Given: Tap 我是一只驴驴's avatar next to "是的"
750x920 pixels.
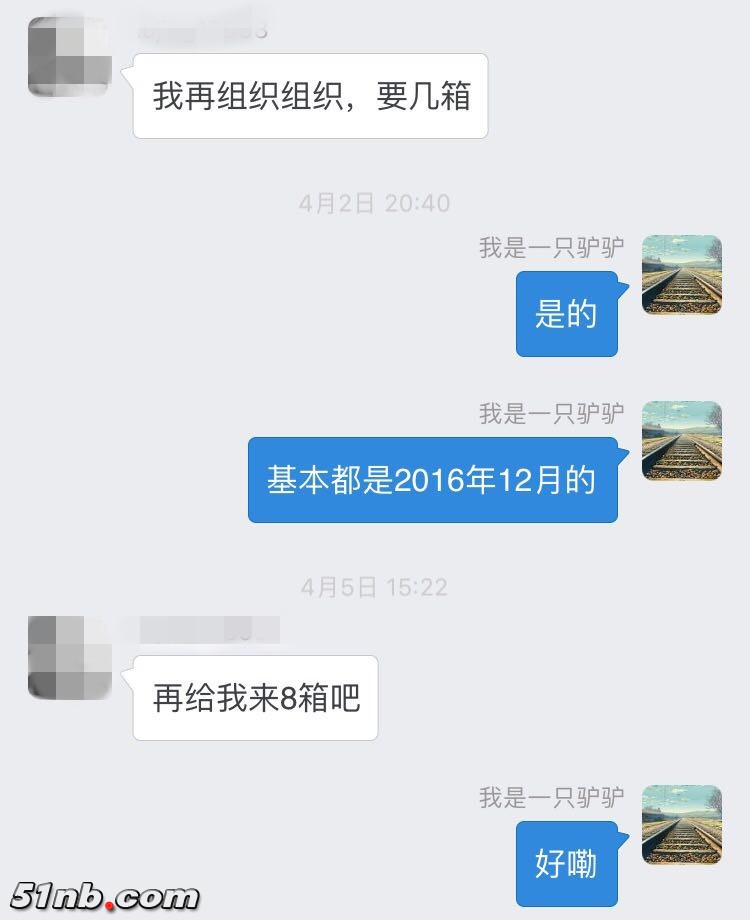Looking at the screenshot, I should point(681,275).
